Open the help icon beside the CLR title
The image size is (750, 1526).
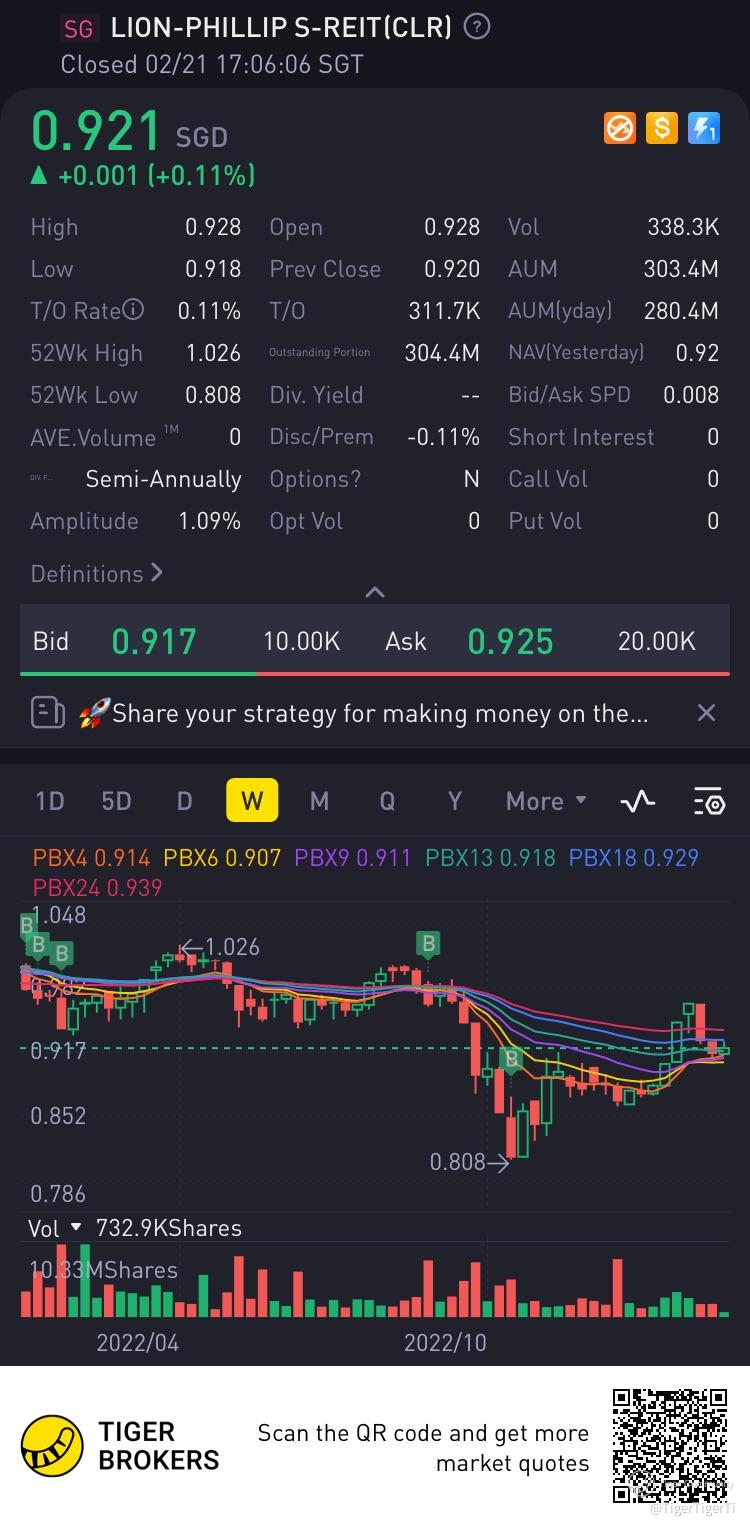click(x=478, y=27)
